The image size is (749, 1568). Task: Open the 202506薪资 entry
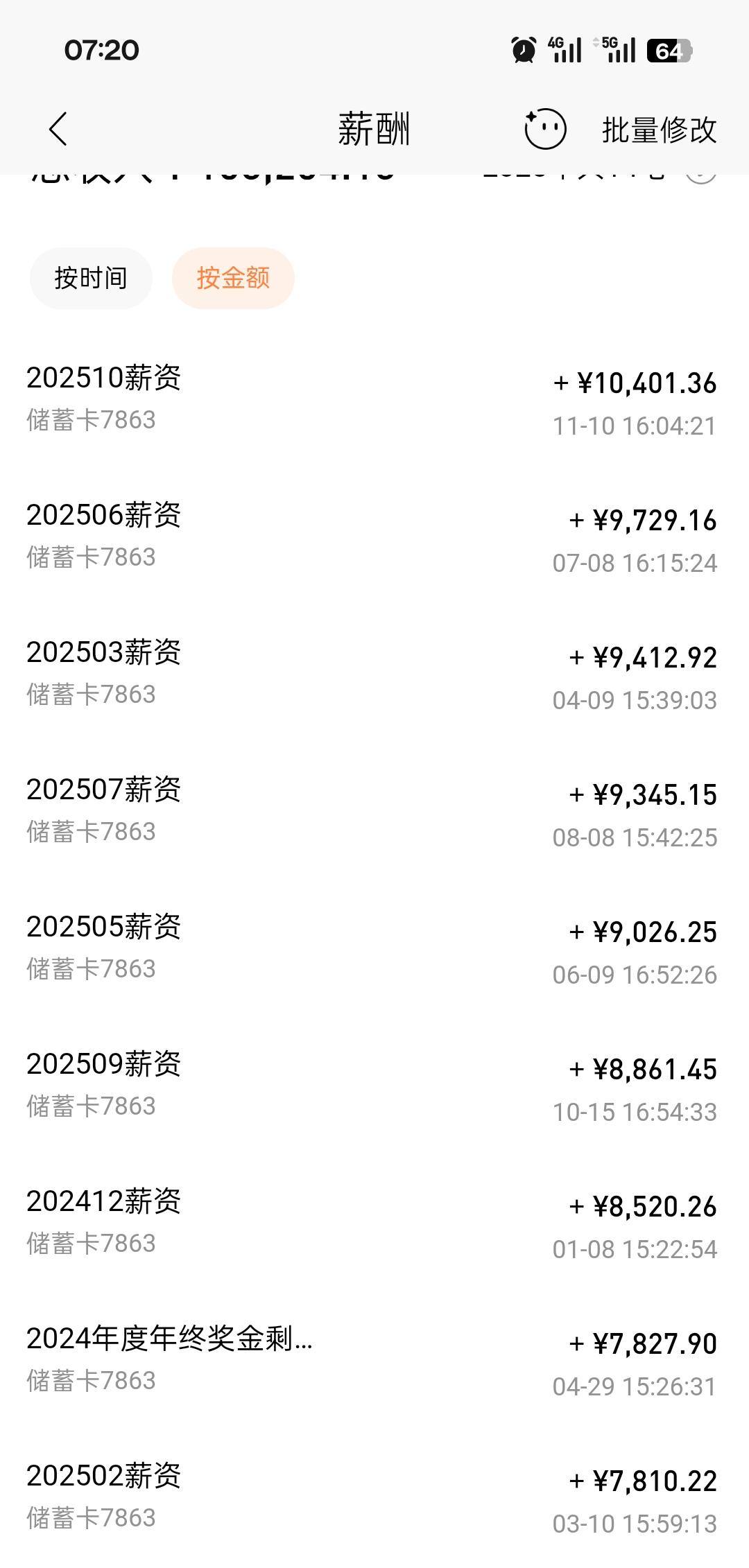point(374,534)
